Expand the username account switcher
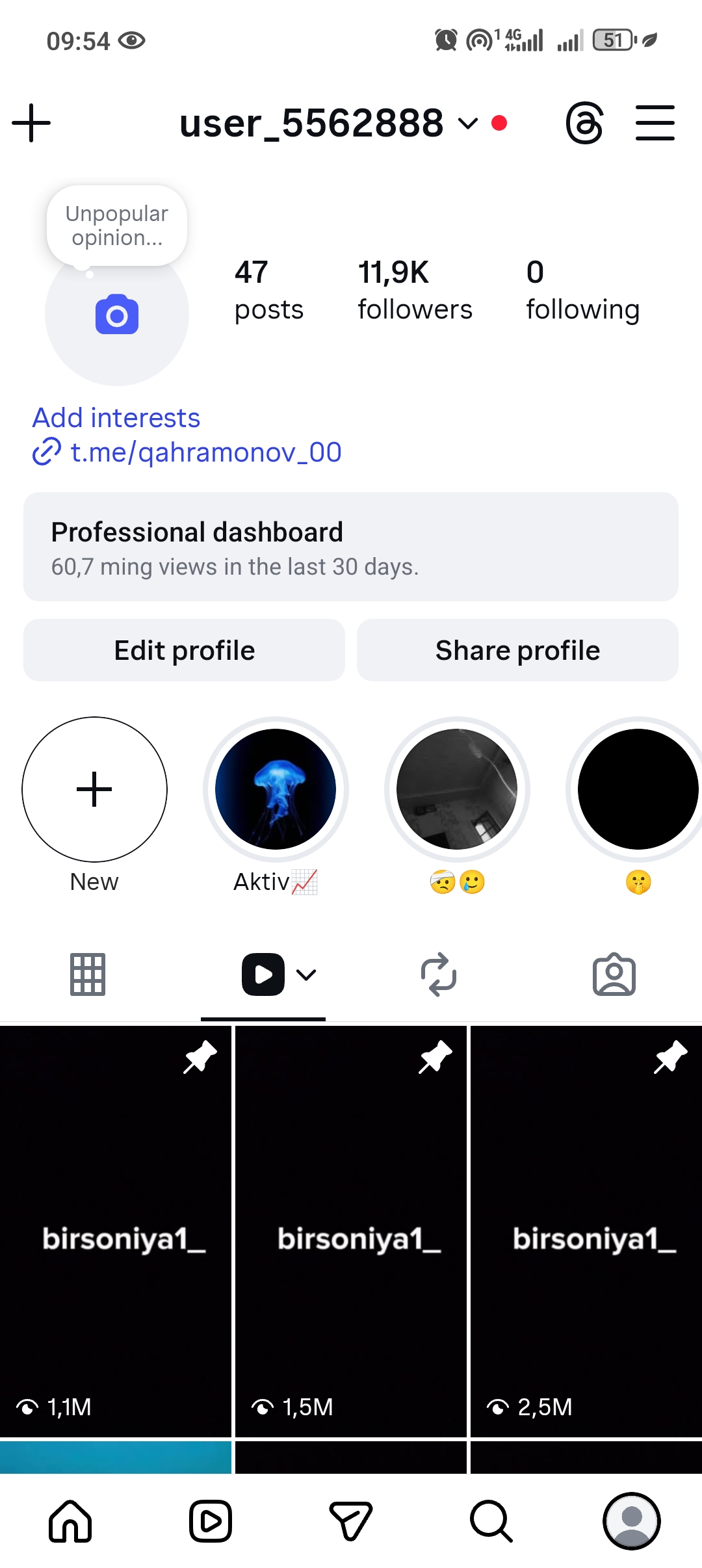This screenshot has width=702, height=1568. [465, 124]
